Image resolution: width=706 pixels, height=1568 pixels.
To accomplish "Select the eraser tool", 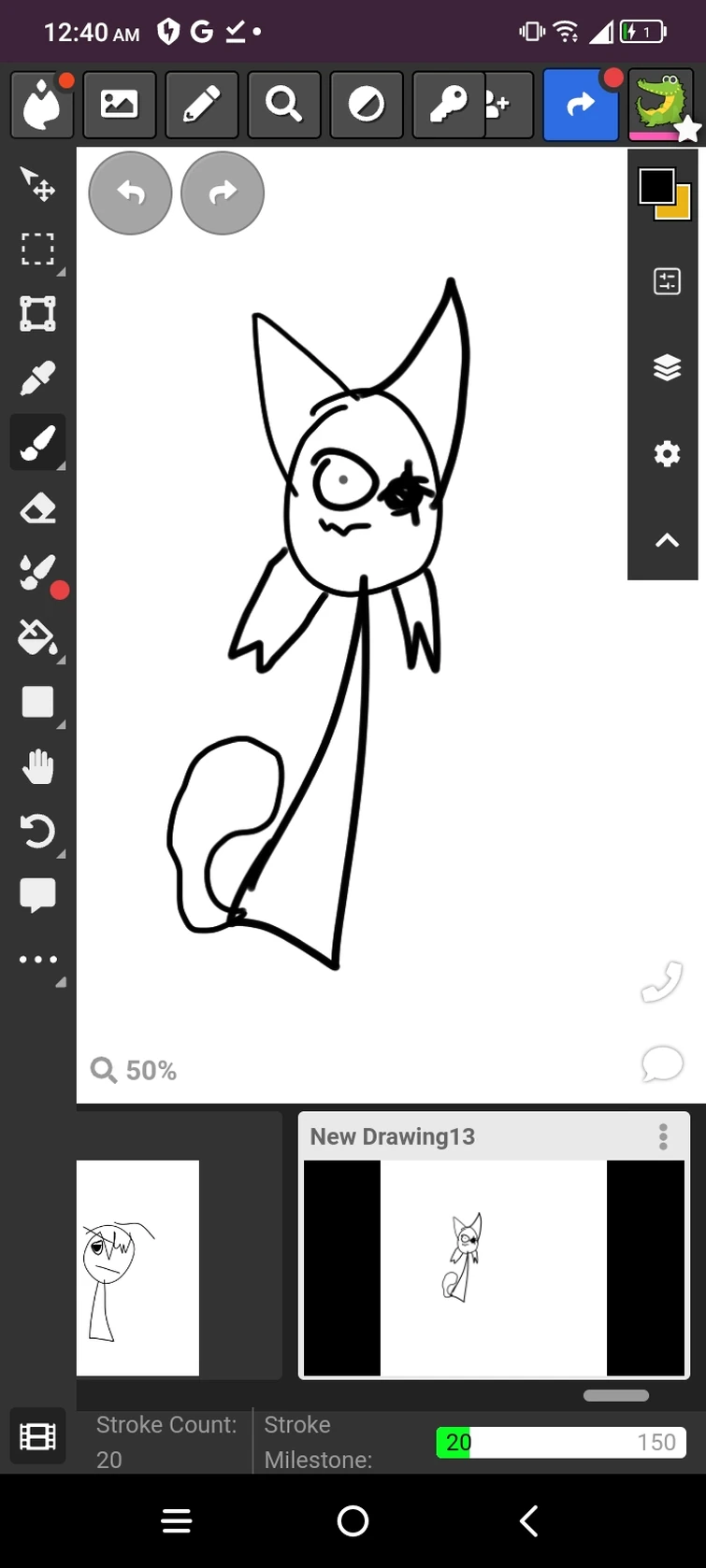I will tap(37, 508).
